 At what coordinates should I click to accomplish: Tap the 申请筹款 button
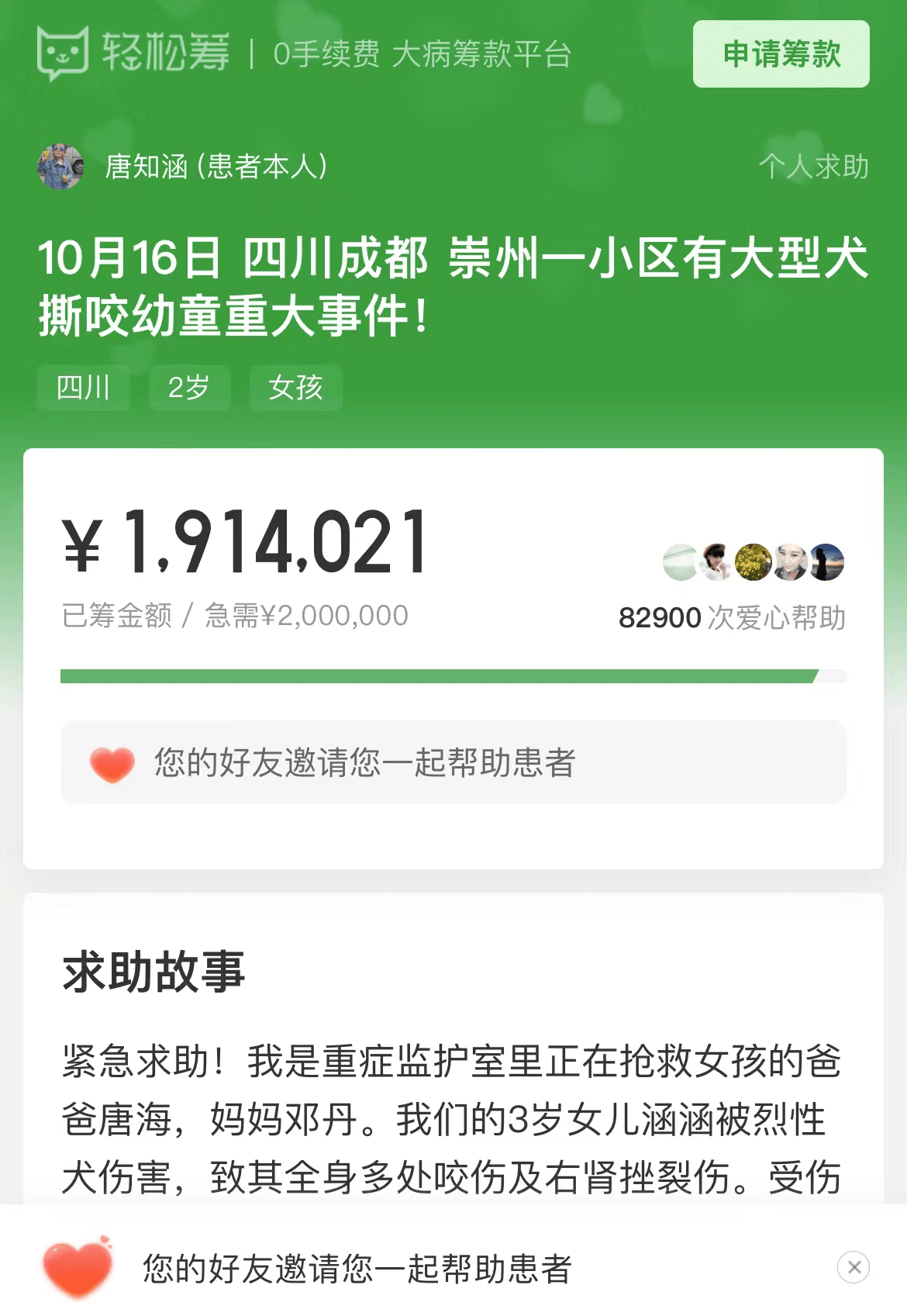(781, 54)
